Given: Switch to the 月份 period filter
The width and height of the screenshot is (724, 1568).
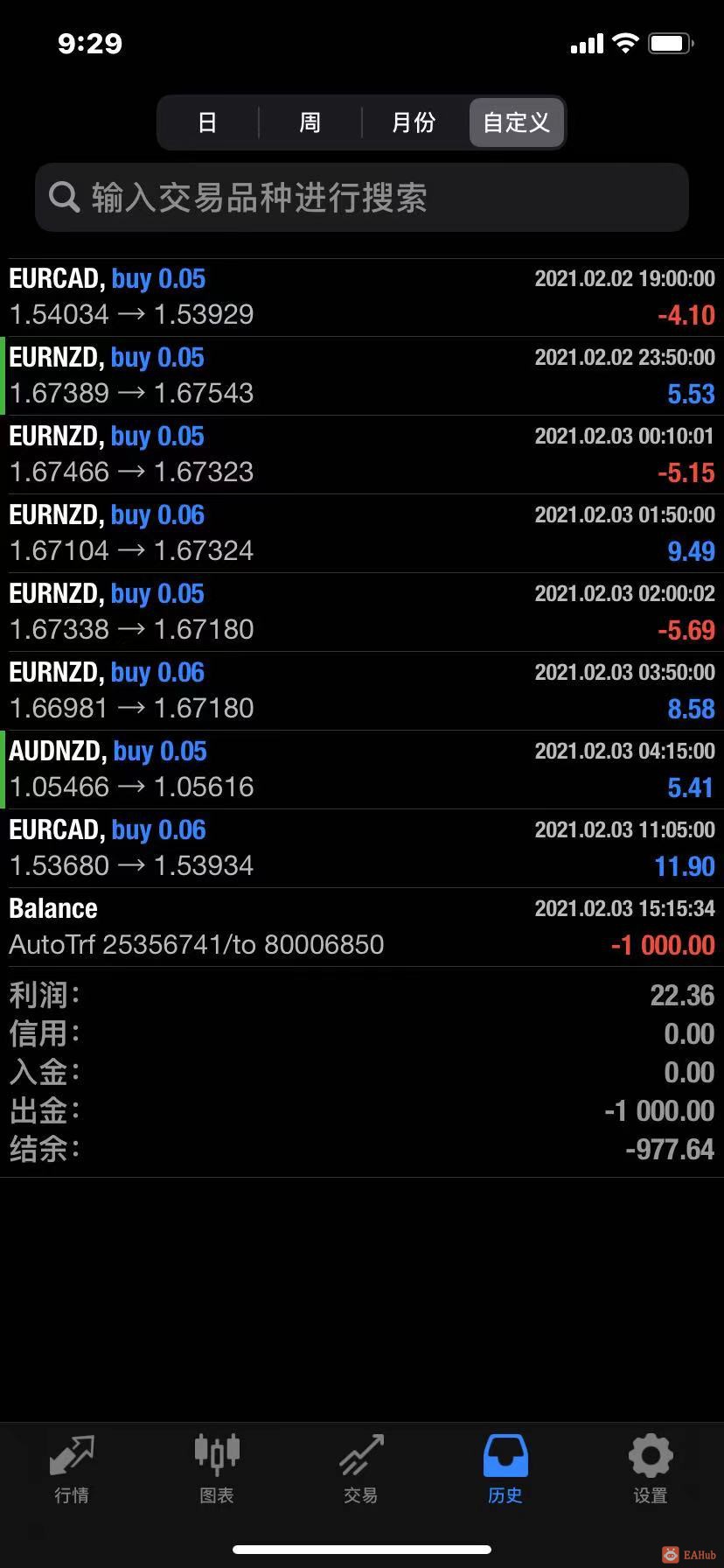Looking at the screenshot, I should [x=414, y=122].
